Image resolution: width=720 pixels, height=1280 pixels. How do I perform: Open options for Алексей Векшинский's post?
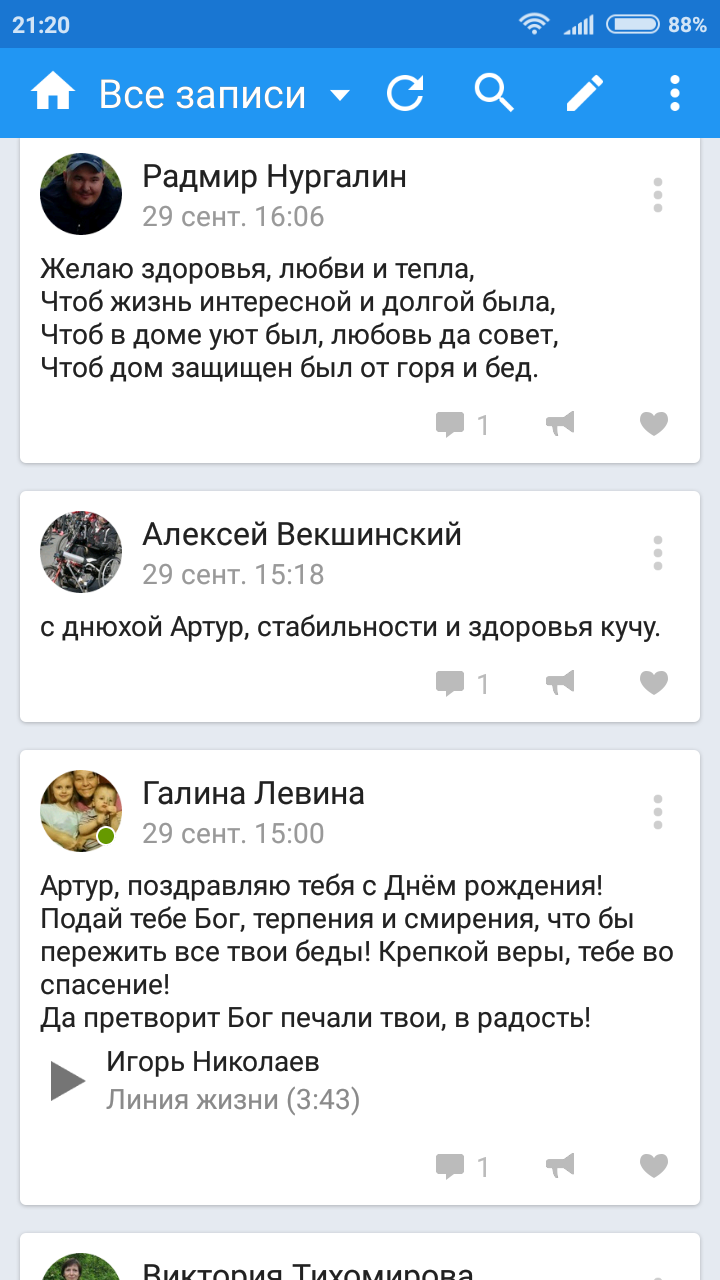[x=657, y=553]
